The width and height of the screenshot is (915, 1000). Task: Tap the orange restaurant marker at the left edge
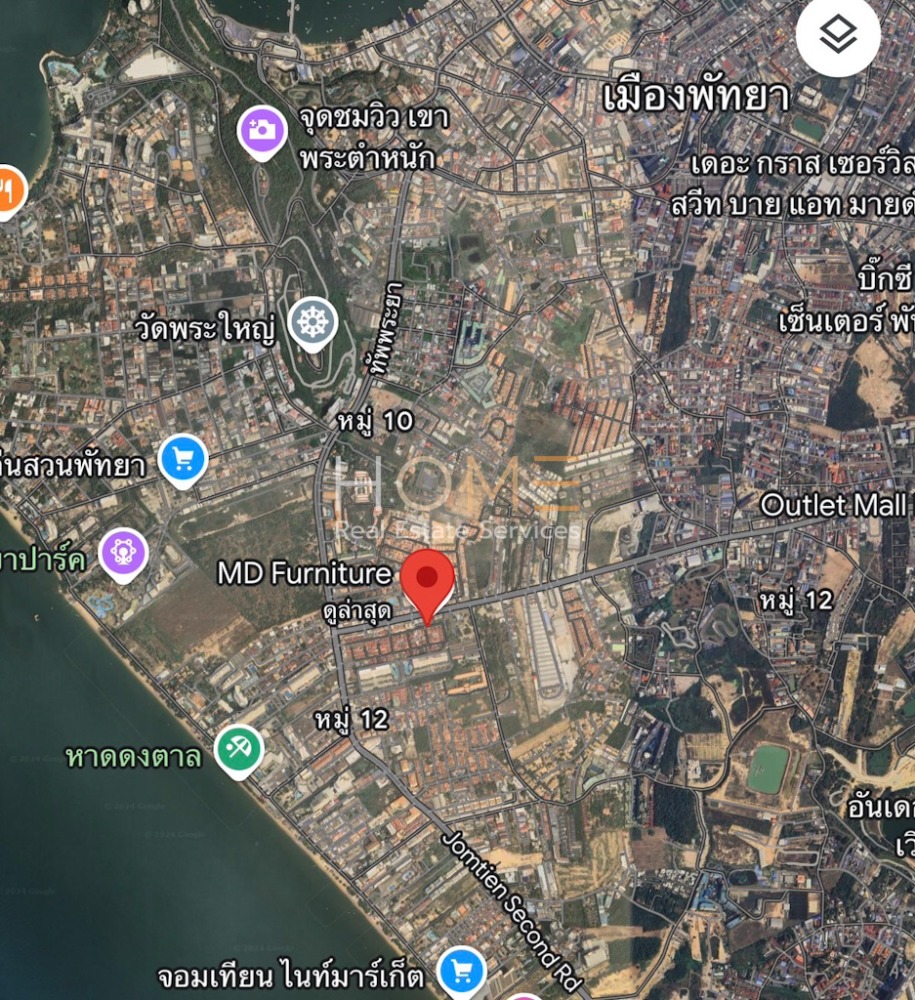[8, 190]
